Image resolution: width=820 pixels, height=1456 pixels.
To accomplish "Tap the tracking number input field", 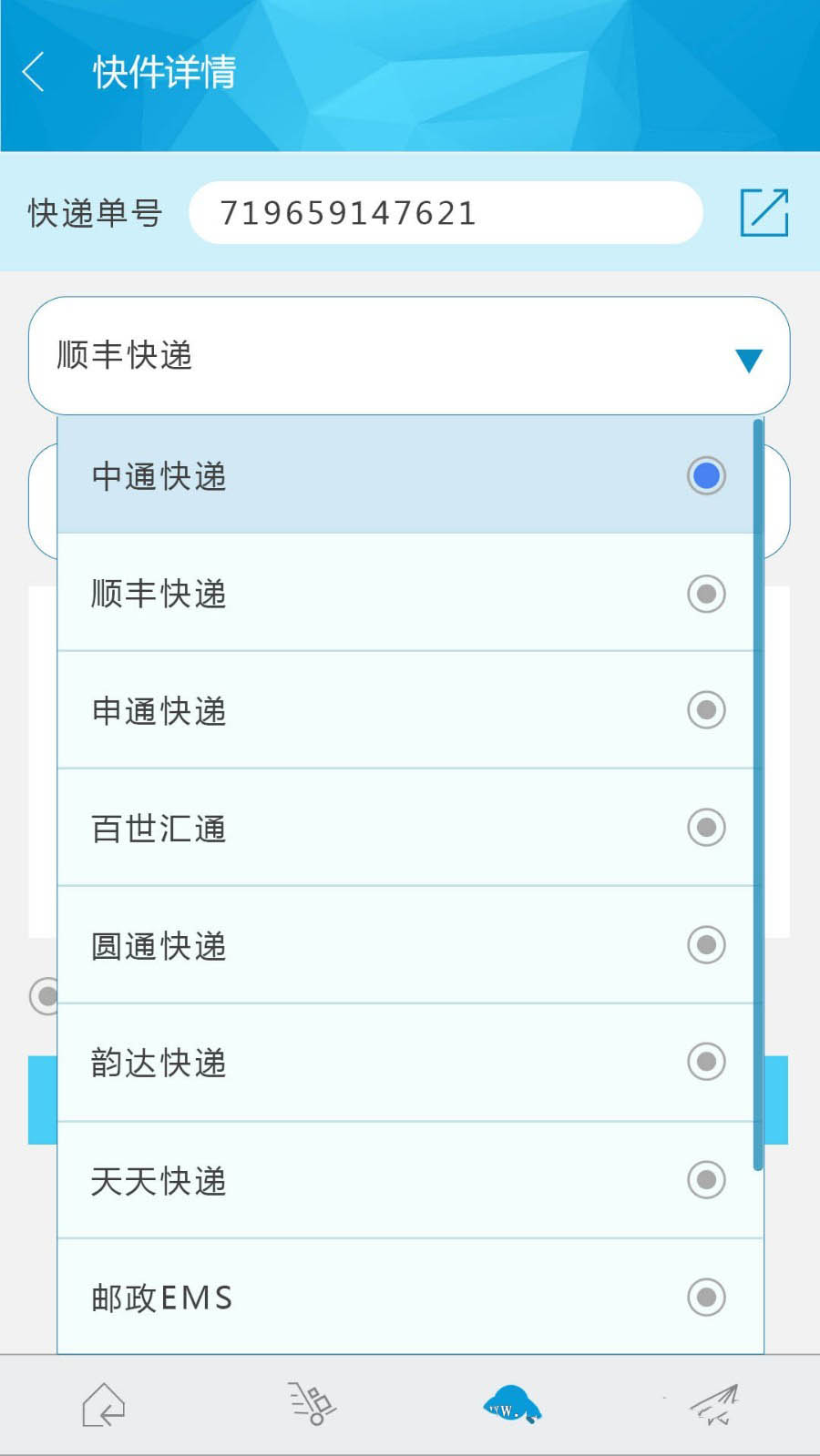I will pyautogui.click(x=445, y=213).
